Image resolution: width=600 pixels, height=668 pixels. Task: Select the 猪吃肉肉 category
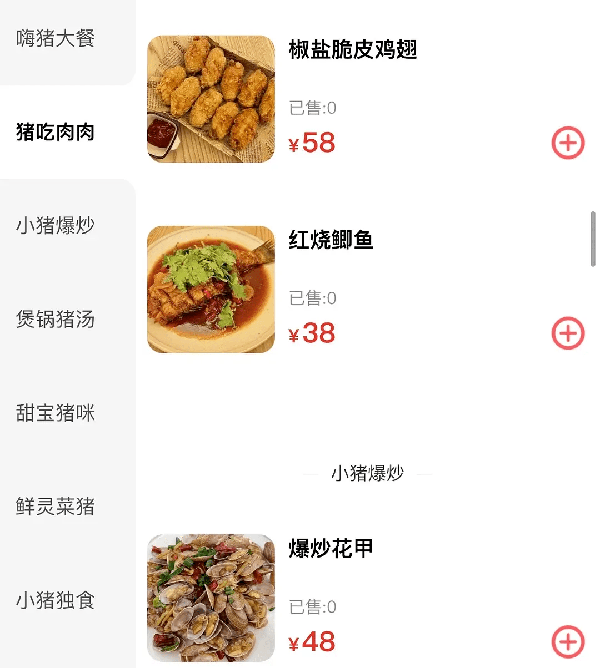[56, 132]
